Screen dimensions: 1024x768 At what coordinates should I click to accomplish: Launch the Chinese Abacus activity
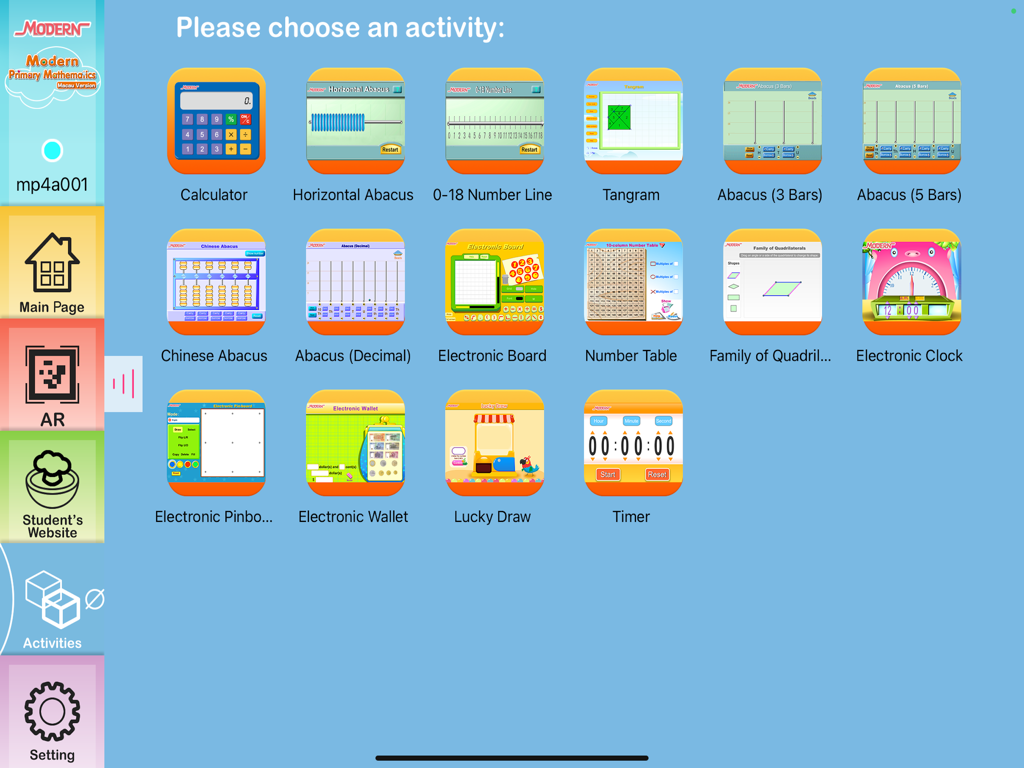[x=216, y=283]
